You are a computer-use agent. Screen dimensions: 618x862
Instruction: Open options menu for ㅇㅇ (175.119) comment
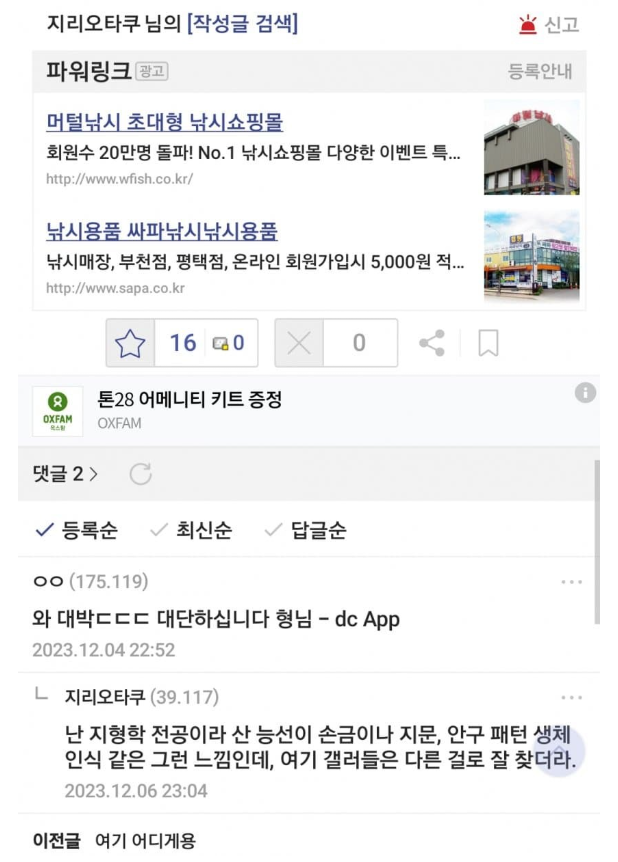[571, 582]
